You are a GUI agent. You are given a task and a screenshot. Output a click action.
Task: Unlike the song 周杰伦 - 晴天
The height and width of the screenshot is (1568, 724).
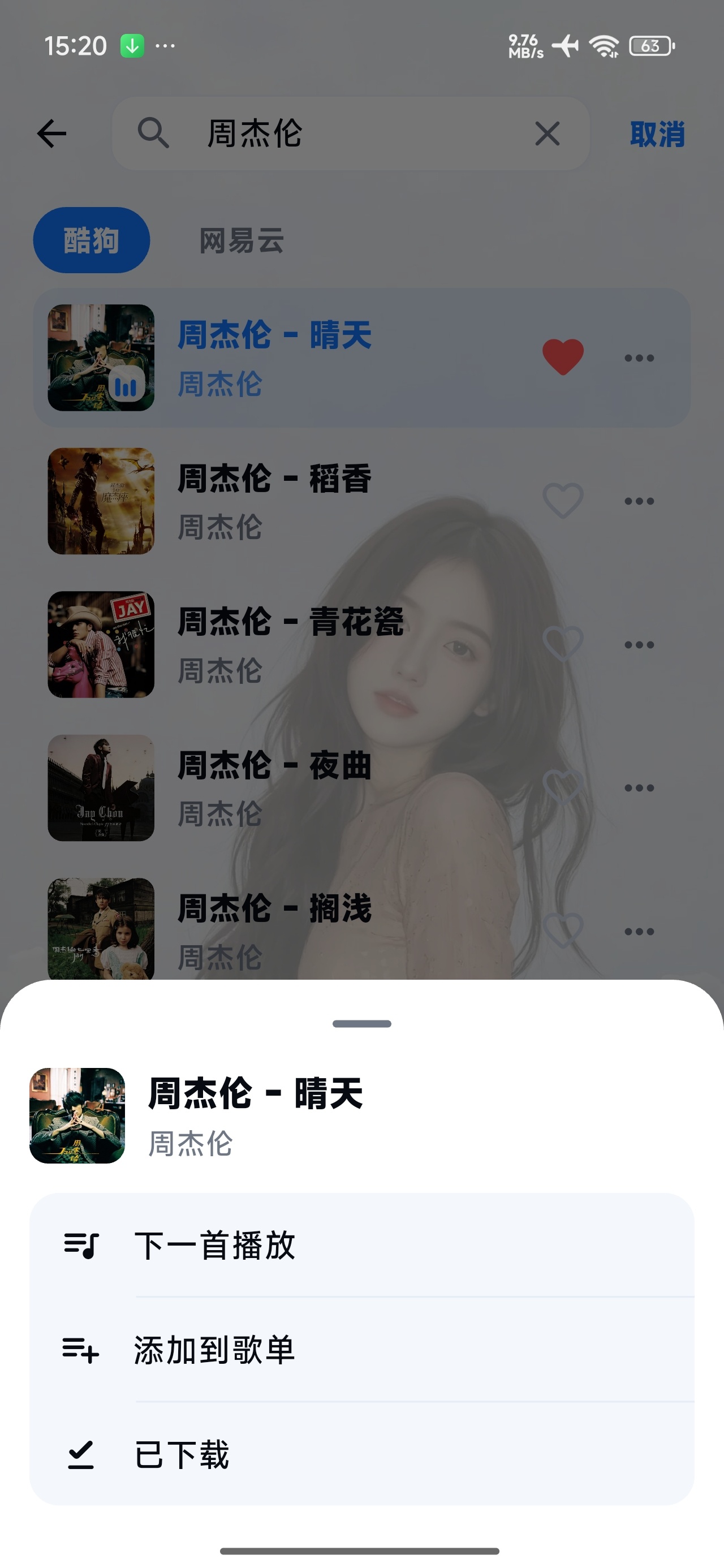click(563, 357)
